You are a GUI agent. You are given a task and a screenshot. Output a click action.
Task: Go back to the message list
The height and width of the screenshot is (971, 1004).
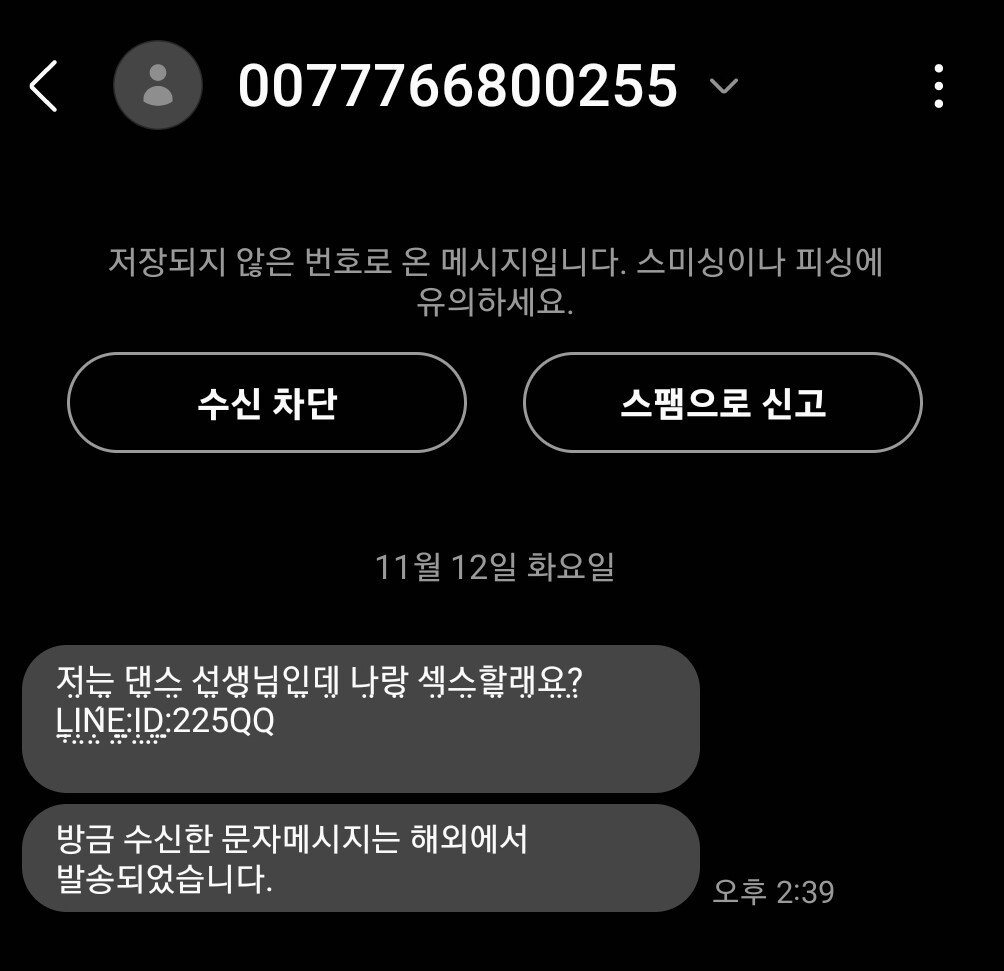45,87
